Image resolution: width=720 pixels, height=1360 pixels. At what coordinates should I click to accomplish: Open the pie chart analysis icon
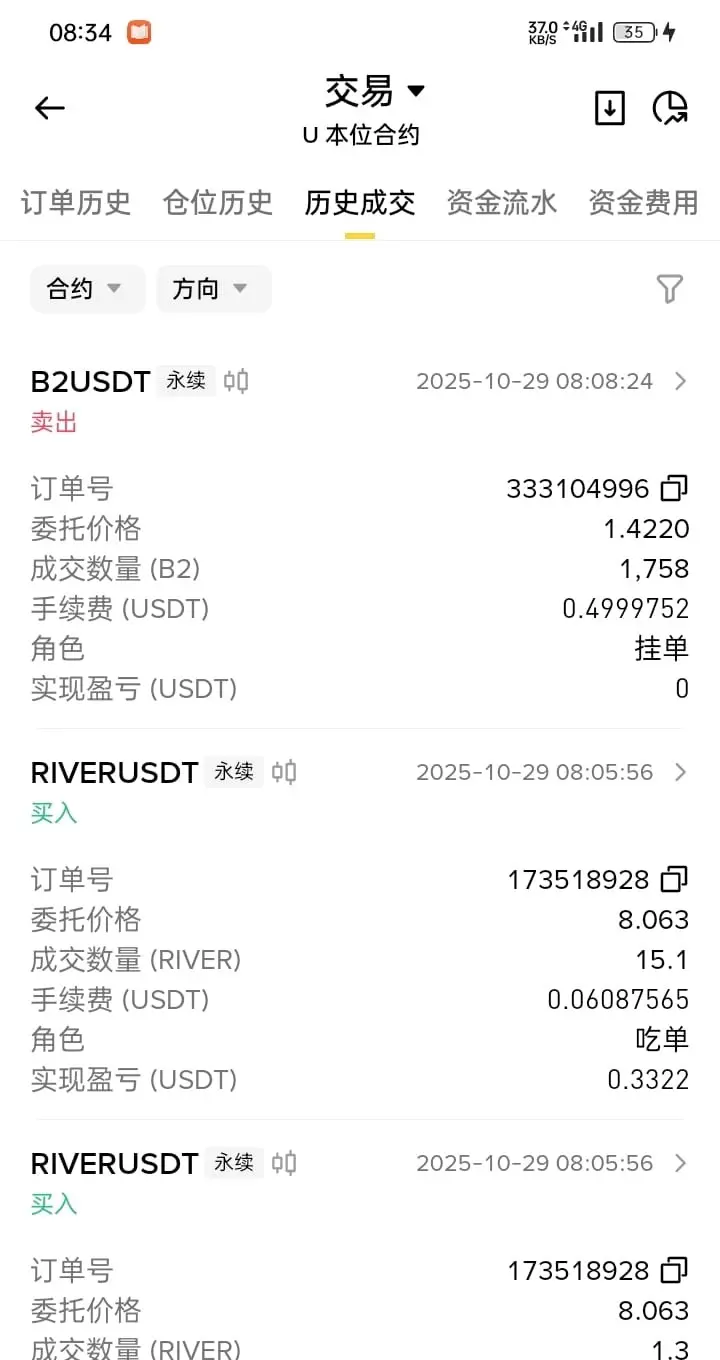click(670, 108)
